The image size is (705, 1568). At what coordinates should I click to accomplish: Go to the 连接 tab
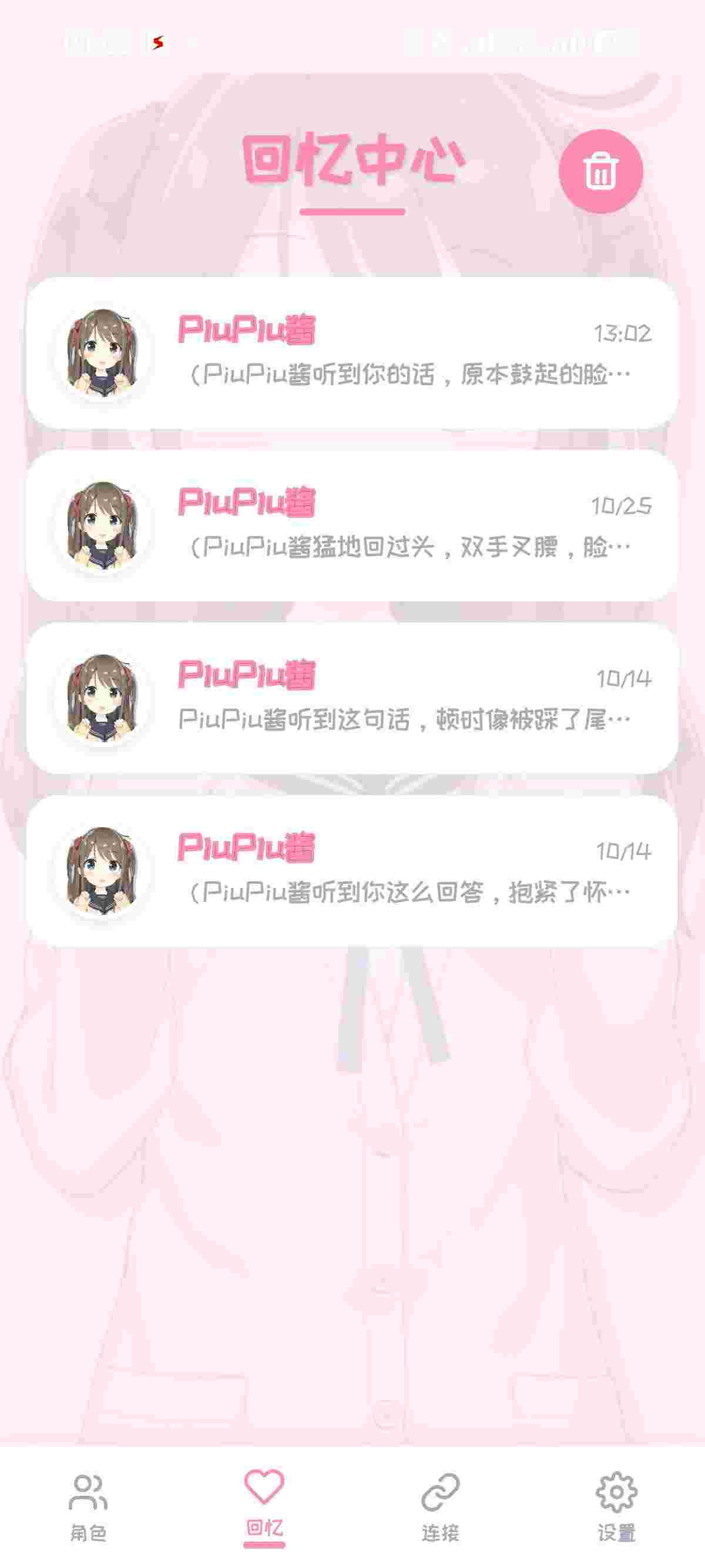[x=440, y=1505]
